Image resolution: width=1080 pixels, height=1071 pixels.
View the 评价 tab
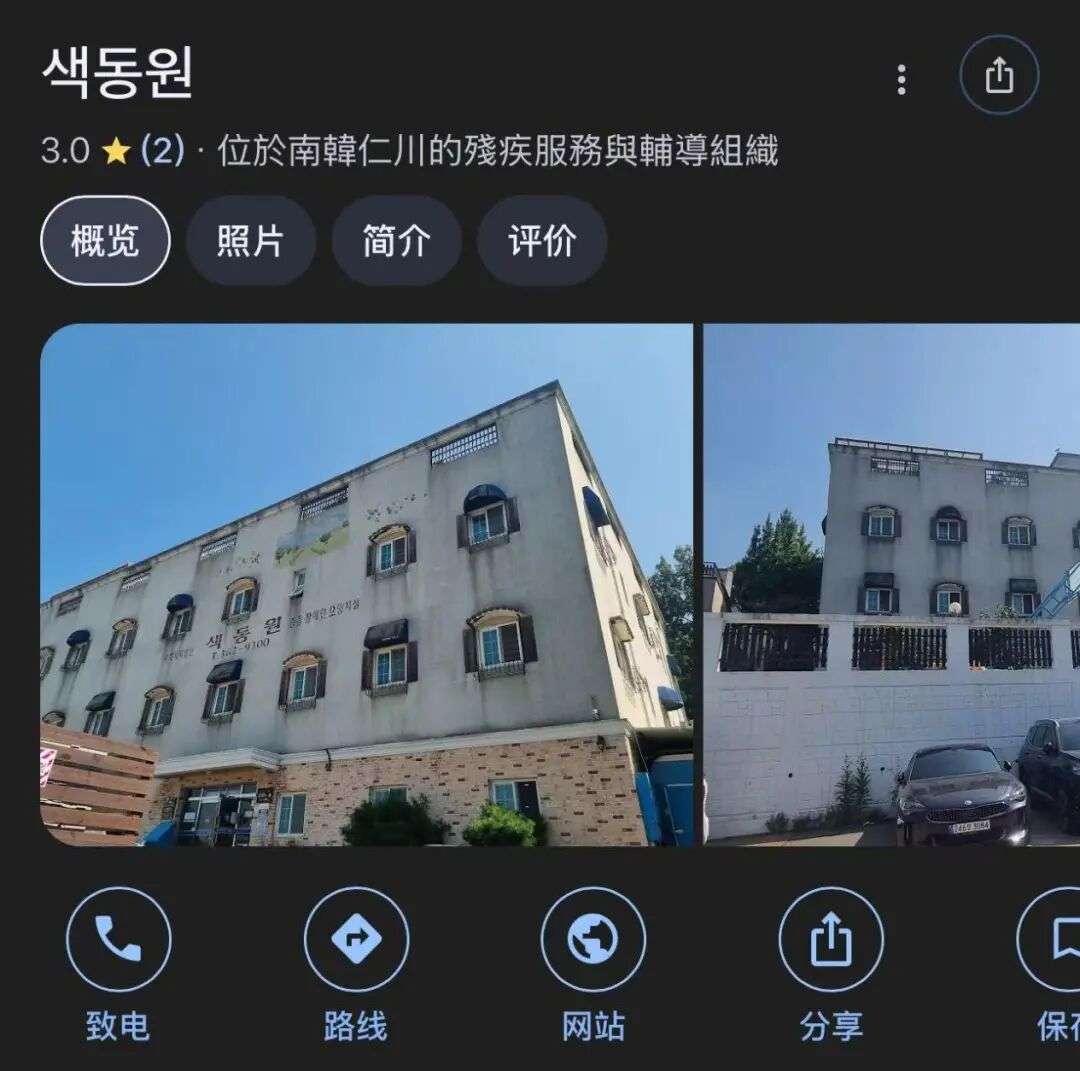(542, 241)
